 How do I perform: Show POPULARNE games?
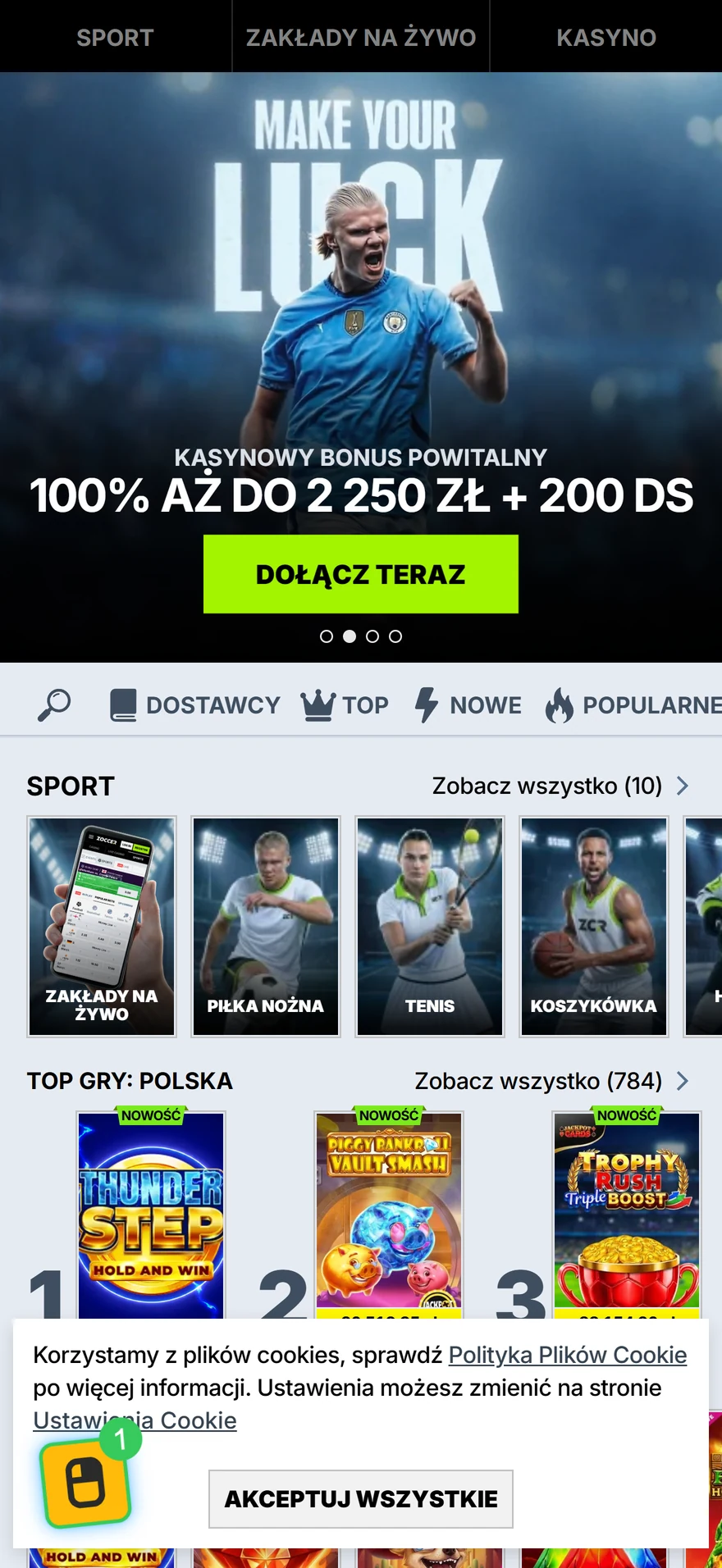pyautogui.click(x=633, y=704)
